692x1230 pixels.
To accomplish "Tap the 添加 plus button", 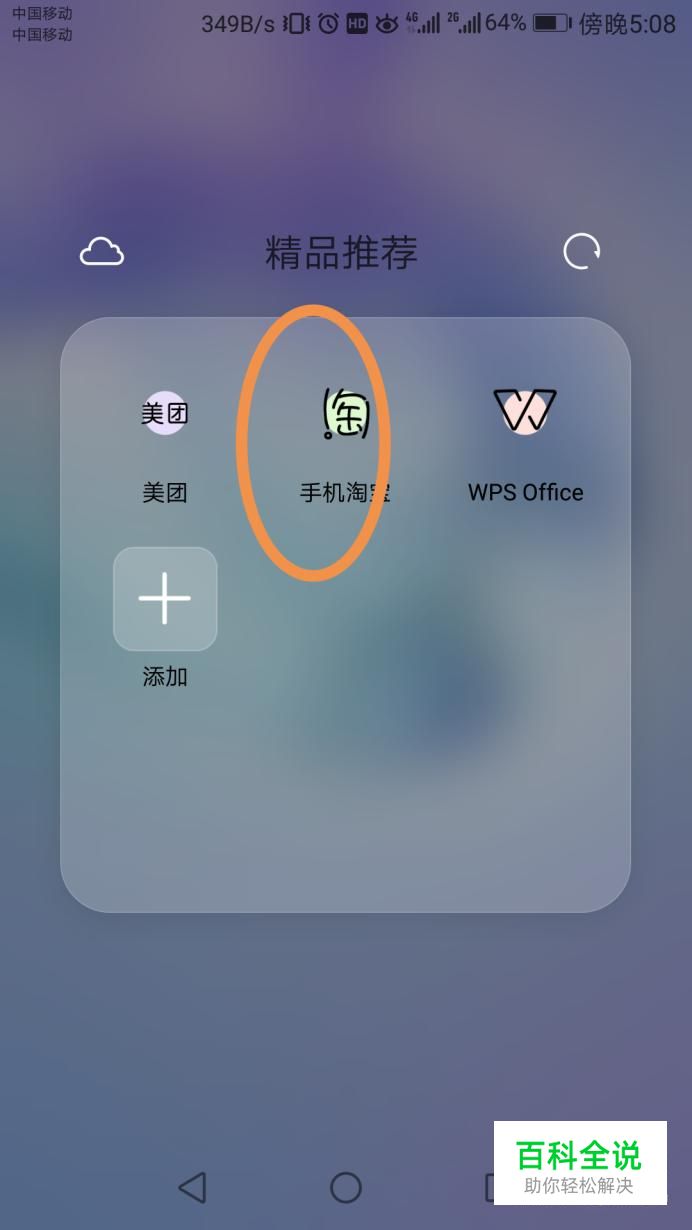I will click(165, 598).
